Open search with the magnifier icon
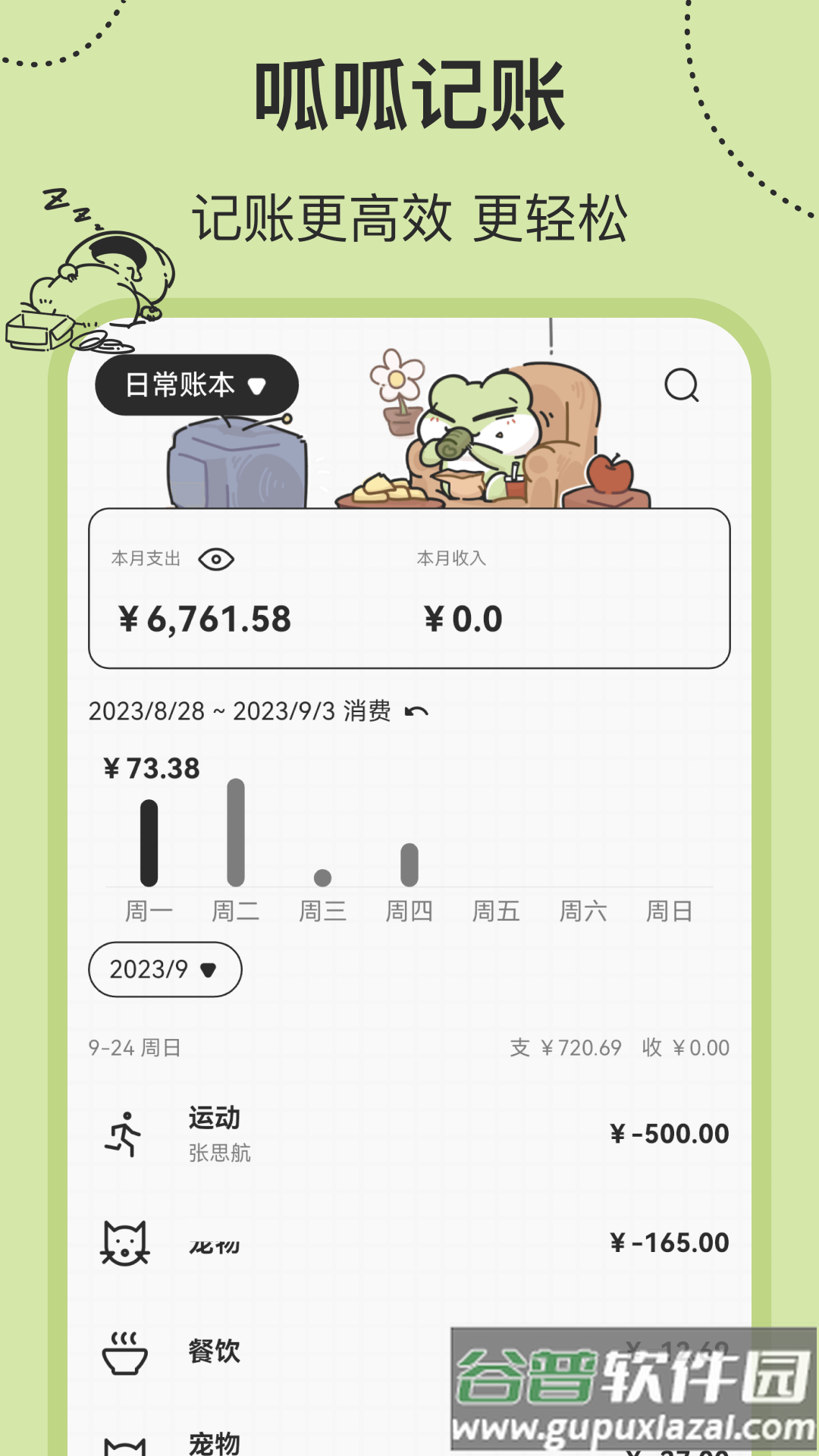 683,387
